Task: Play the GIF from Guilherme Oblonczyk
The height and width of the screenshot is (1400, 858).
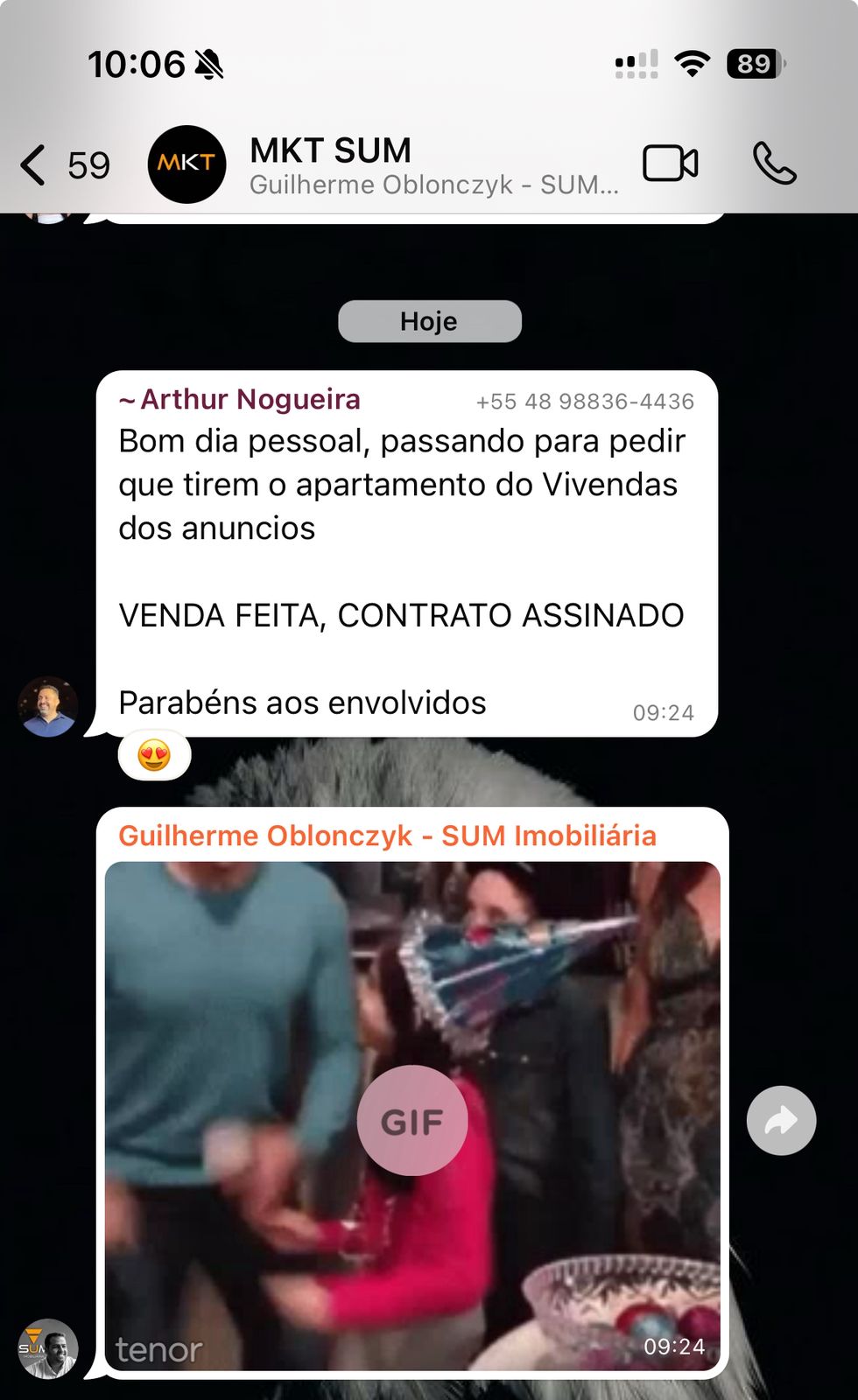Action: [411, 1121]
